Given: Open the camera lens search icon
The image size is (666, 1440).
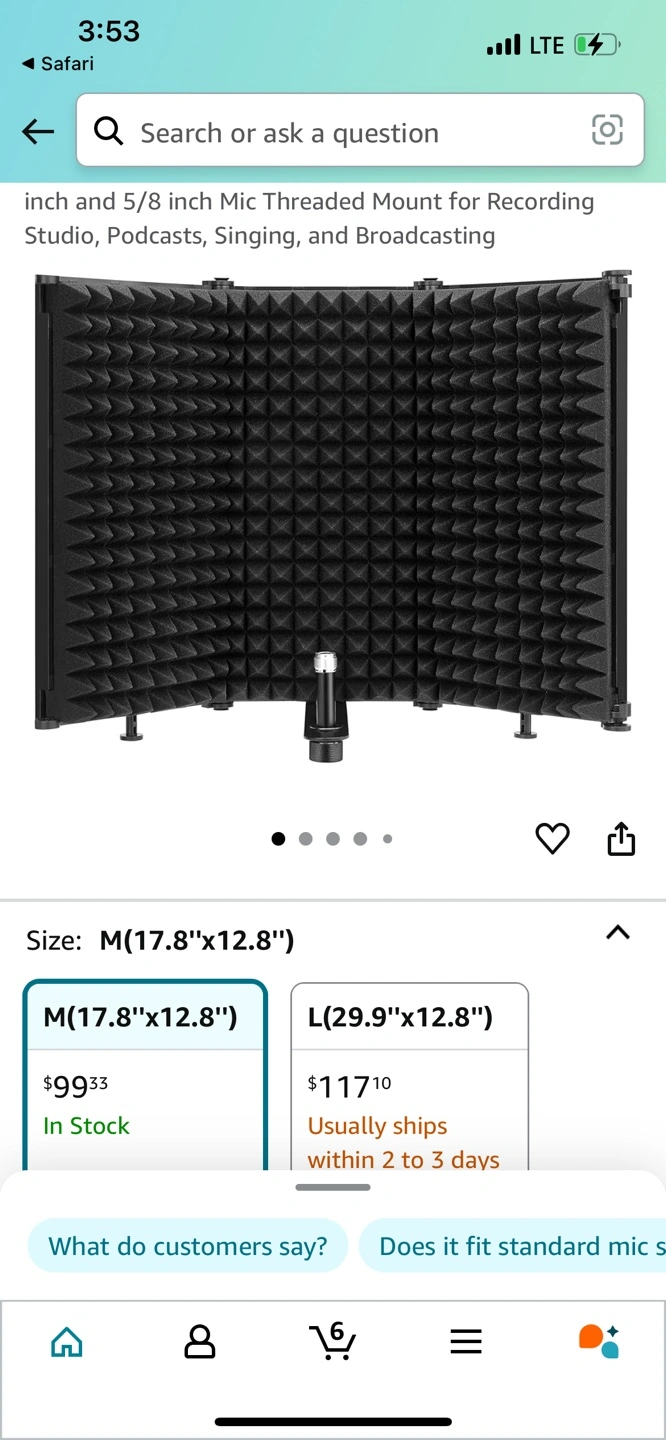Looking at the screenshot, I should tap(607, 130).
